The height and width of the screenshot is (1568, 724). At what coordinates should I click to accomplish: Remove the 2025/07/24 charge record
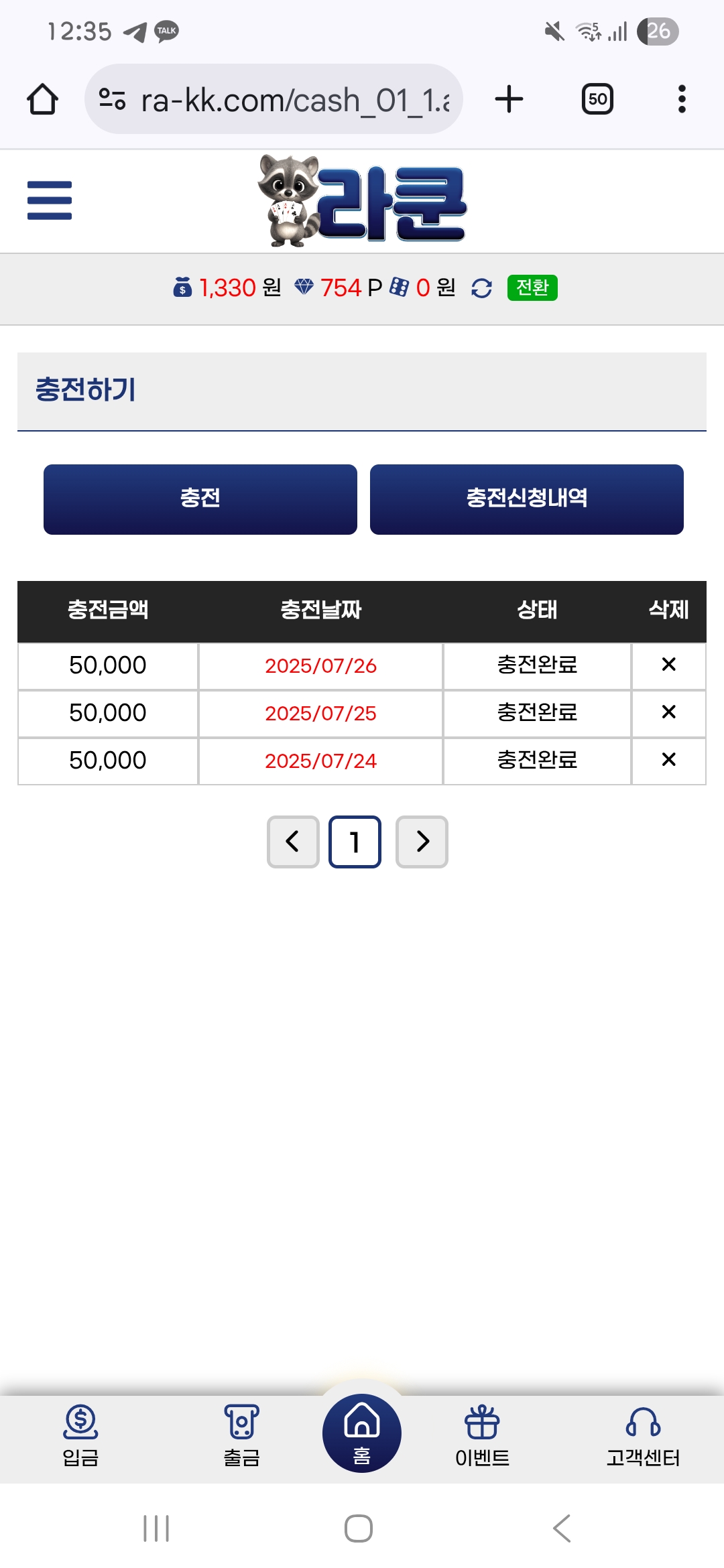(x=668, y=760)
